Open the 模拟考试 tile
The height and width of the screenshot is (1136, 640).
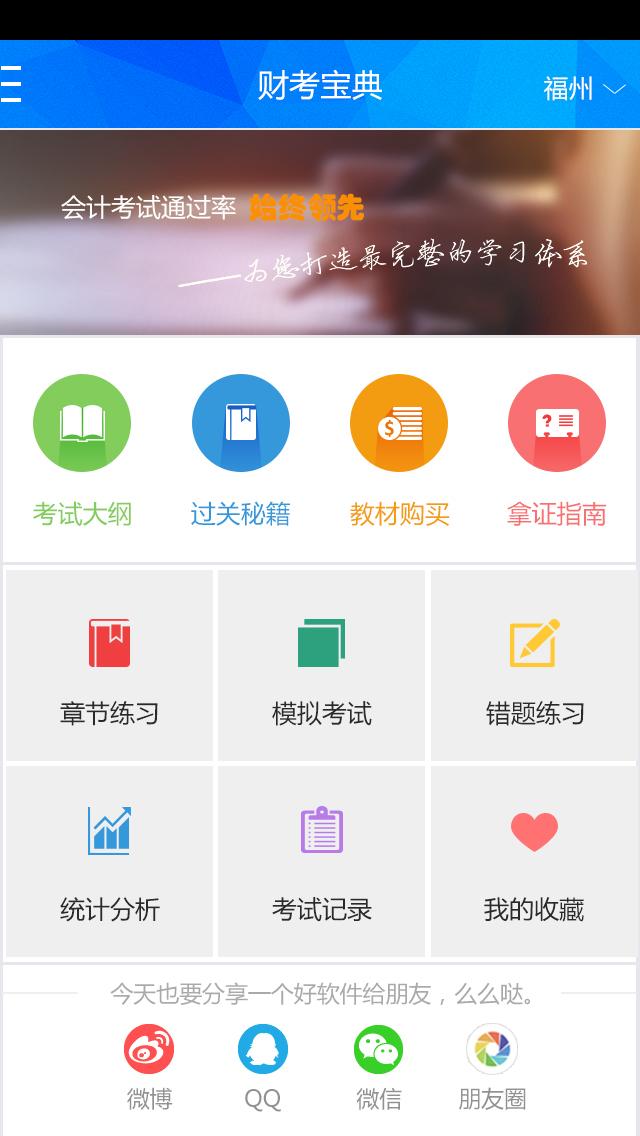tap(322, 666)
